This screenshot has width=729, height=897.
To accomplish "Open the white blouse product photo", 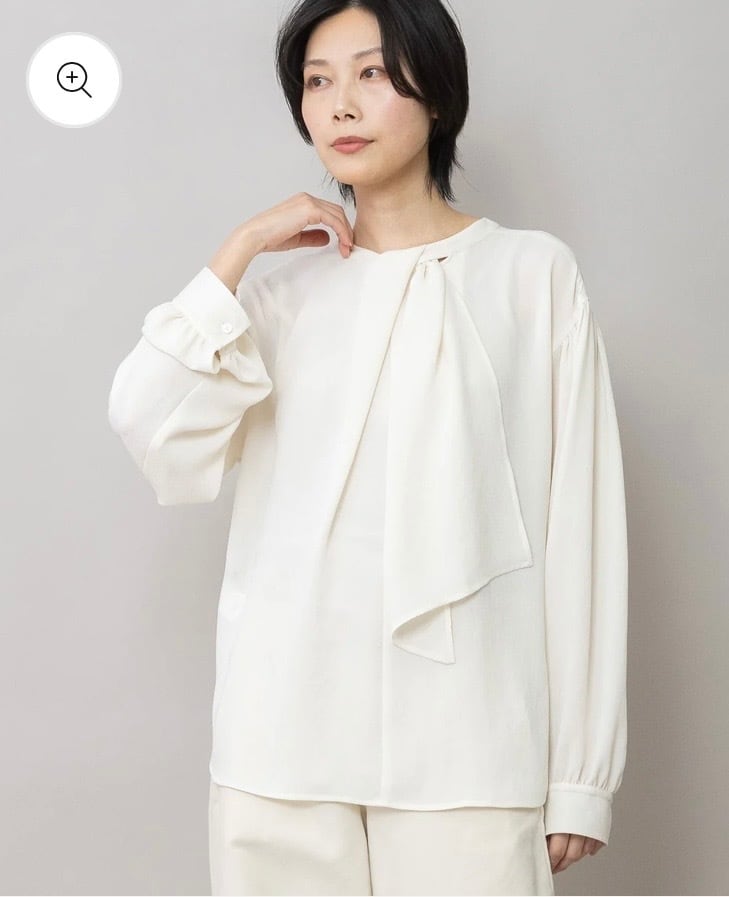I will pos(364,446).
